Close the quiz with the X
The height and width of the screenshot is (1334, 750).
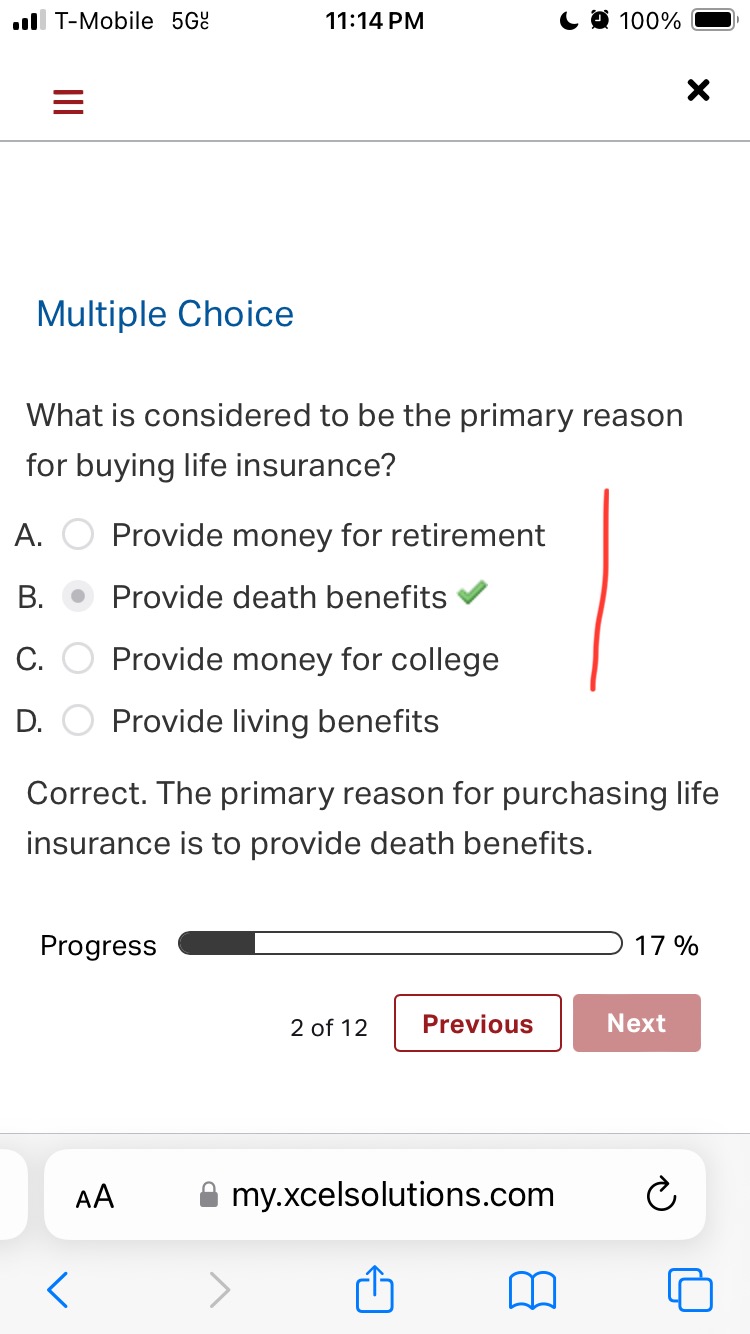click(x=698, y=92)
